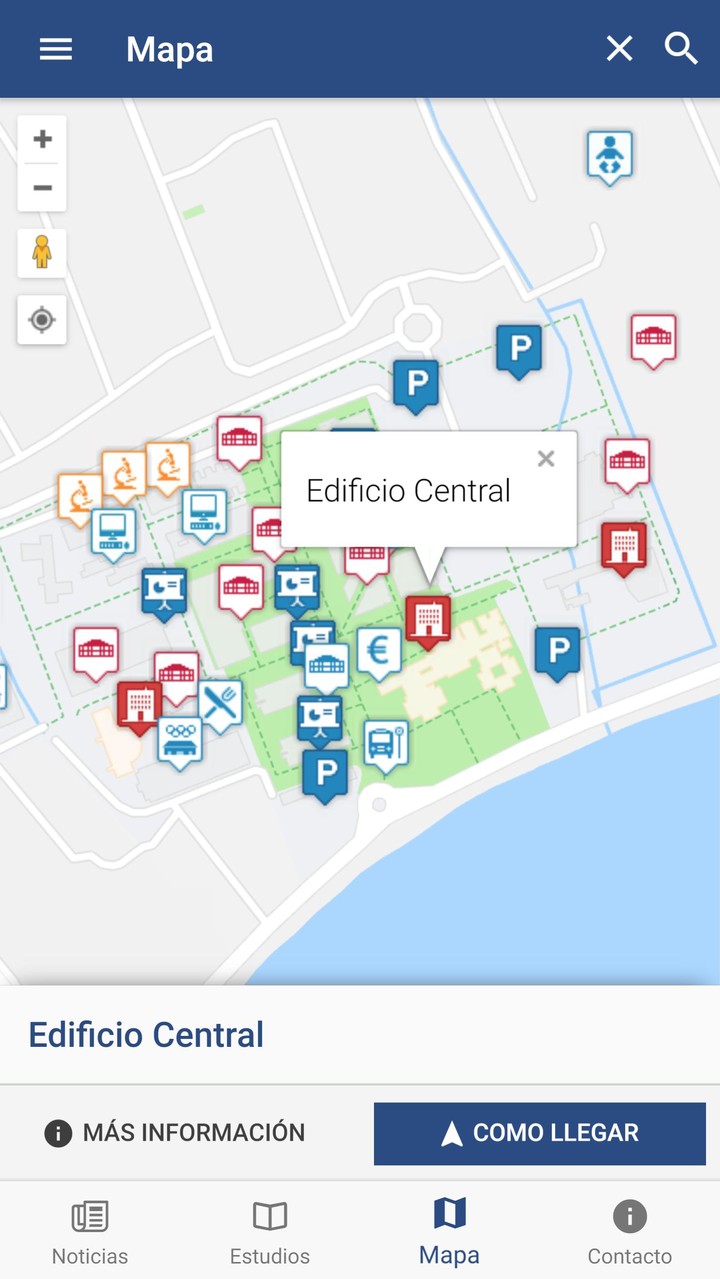Tap the euro sign marker
This screenshot has width=720, height=1279.
point(379,651)
